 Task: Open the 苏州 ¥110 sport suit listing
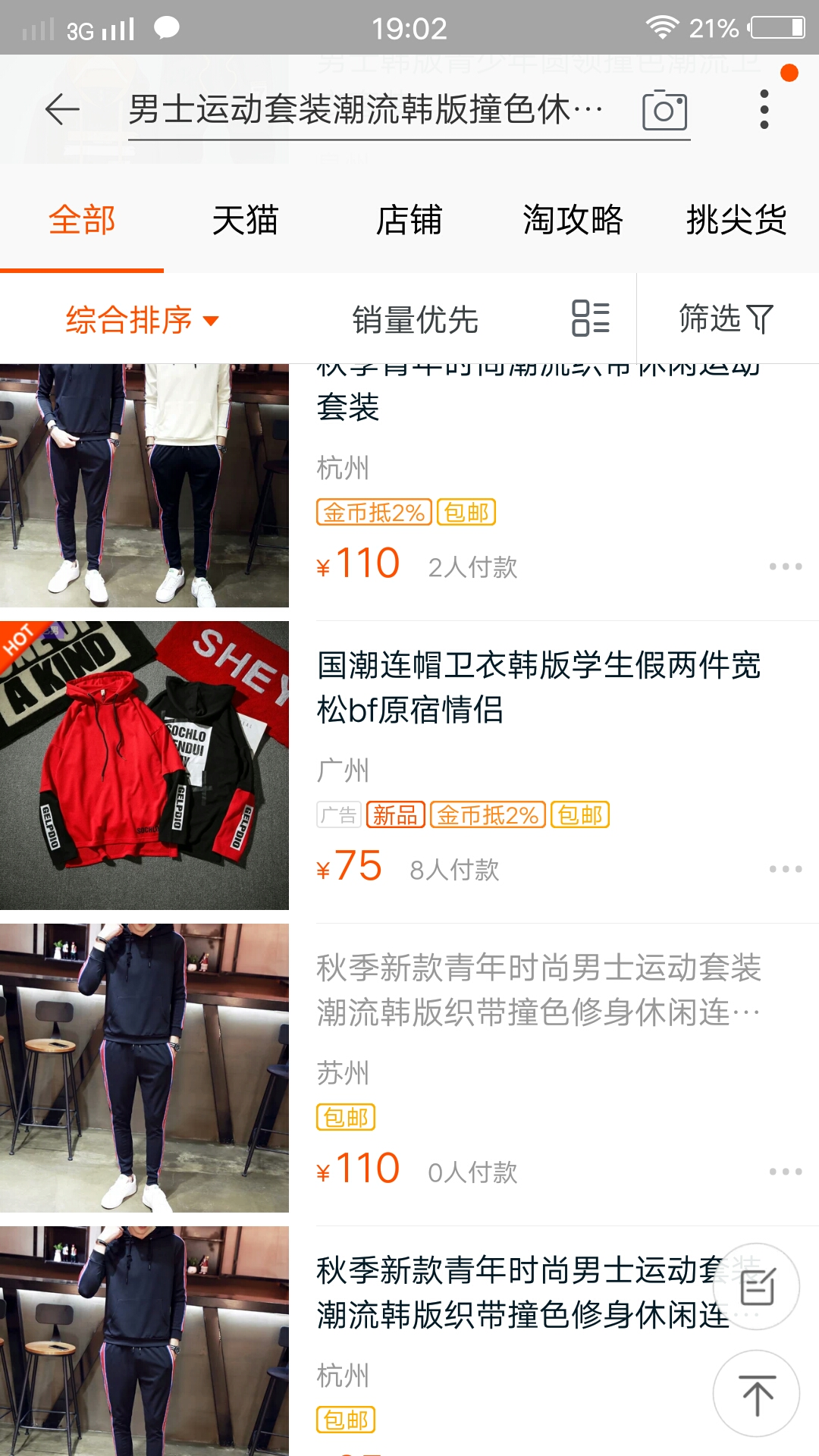[538, 990]
